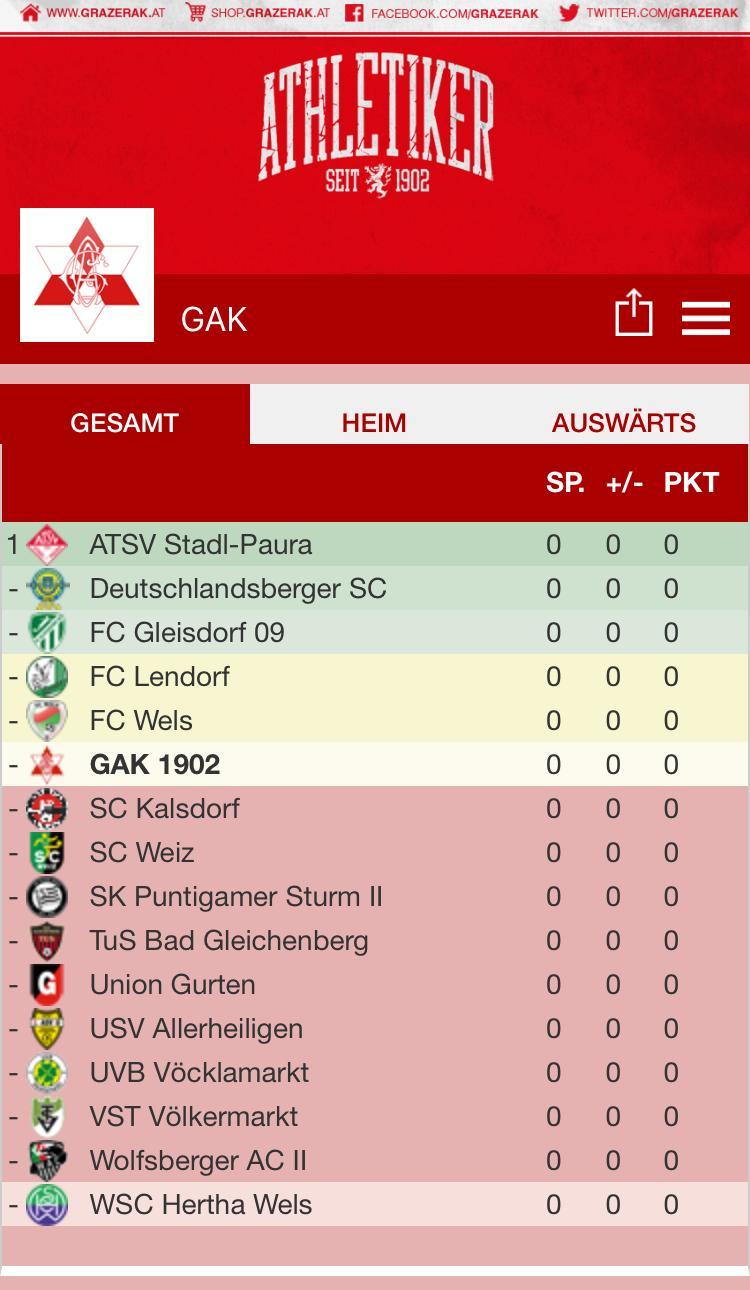The height and width of the screenshot is (1290, 750).
Task: Select the GESAMT table tab
Action: (125, 422)
